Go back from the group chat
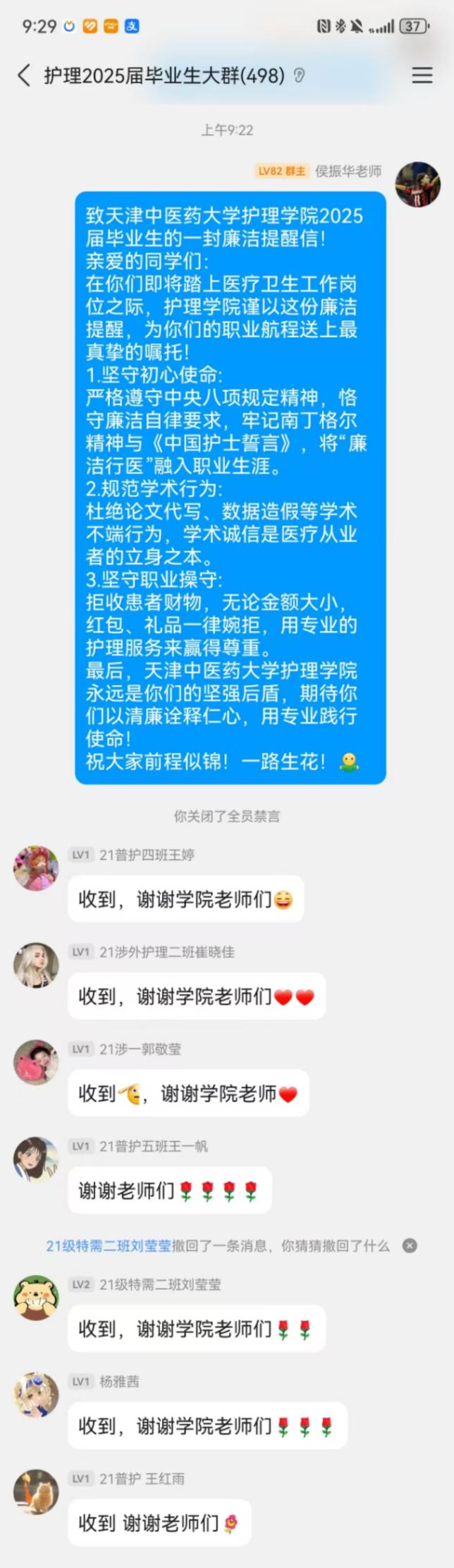454x1568 pixels. tap(24, 76)
